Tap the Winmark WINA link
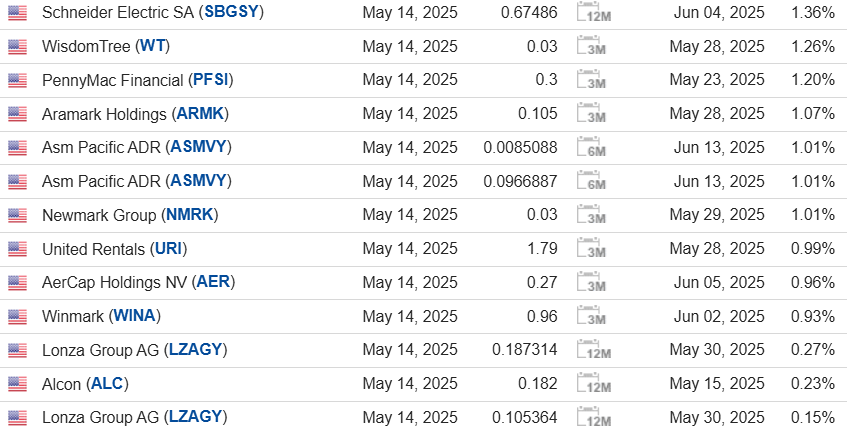The height and width of the screenshot is (431, 847). click(x=134, y=316)
